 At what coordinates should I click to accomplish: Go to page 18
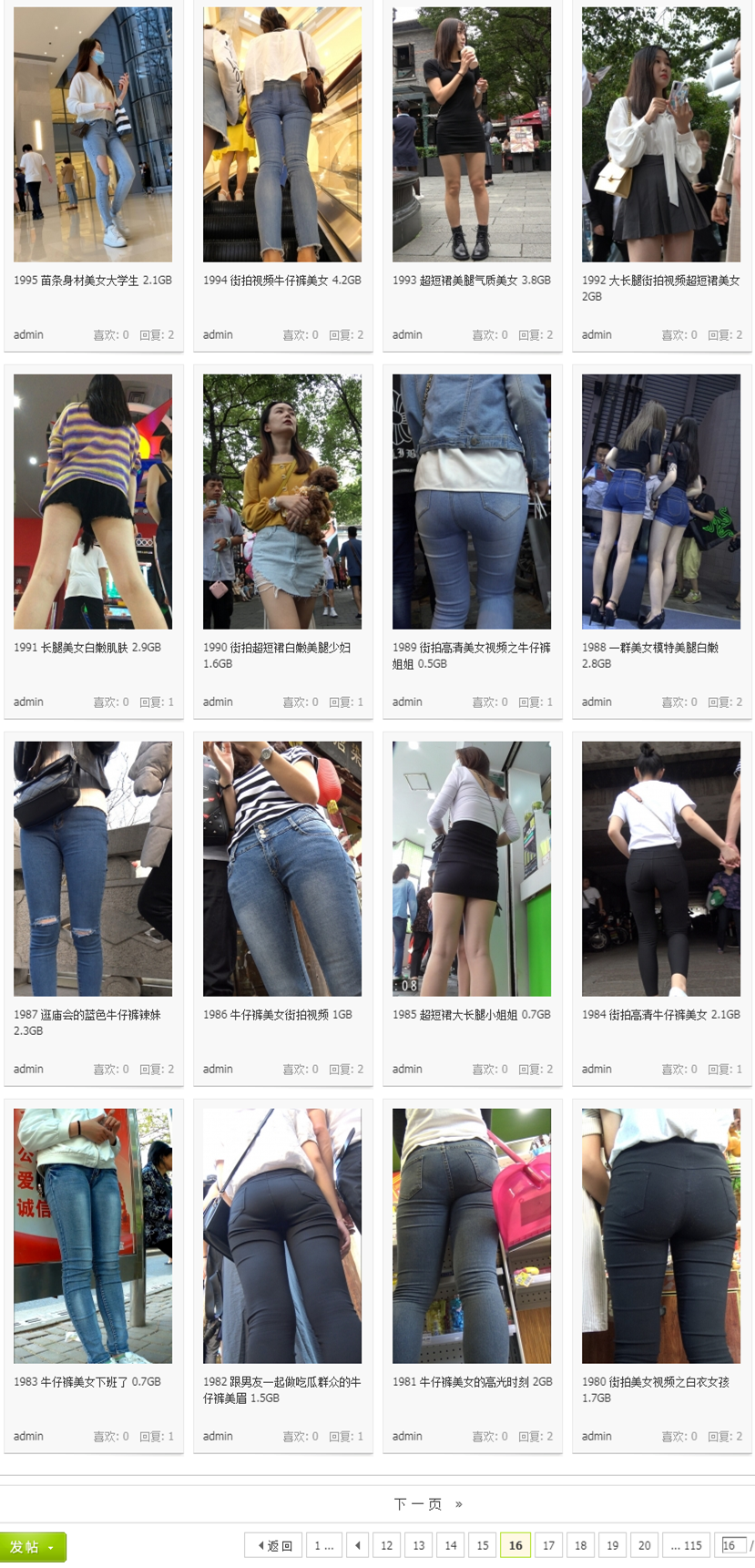[x=580, y=1545]
